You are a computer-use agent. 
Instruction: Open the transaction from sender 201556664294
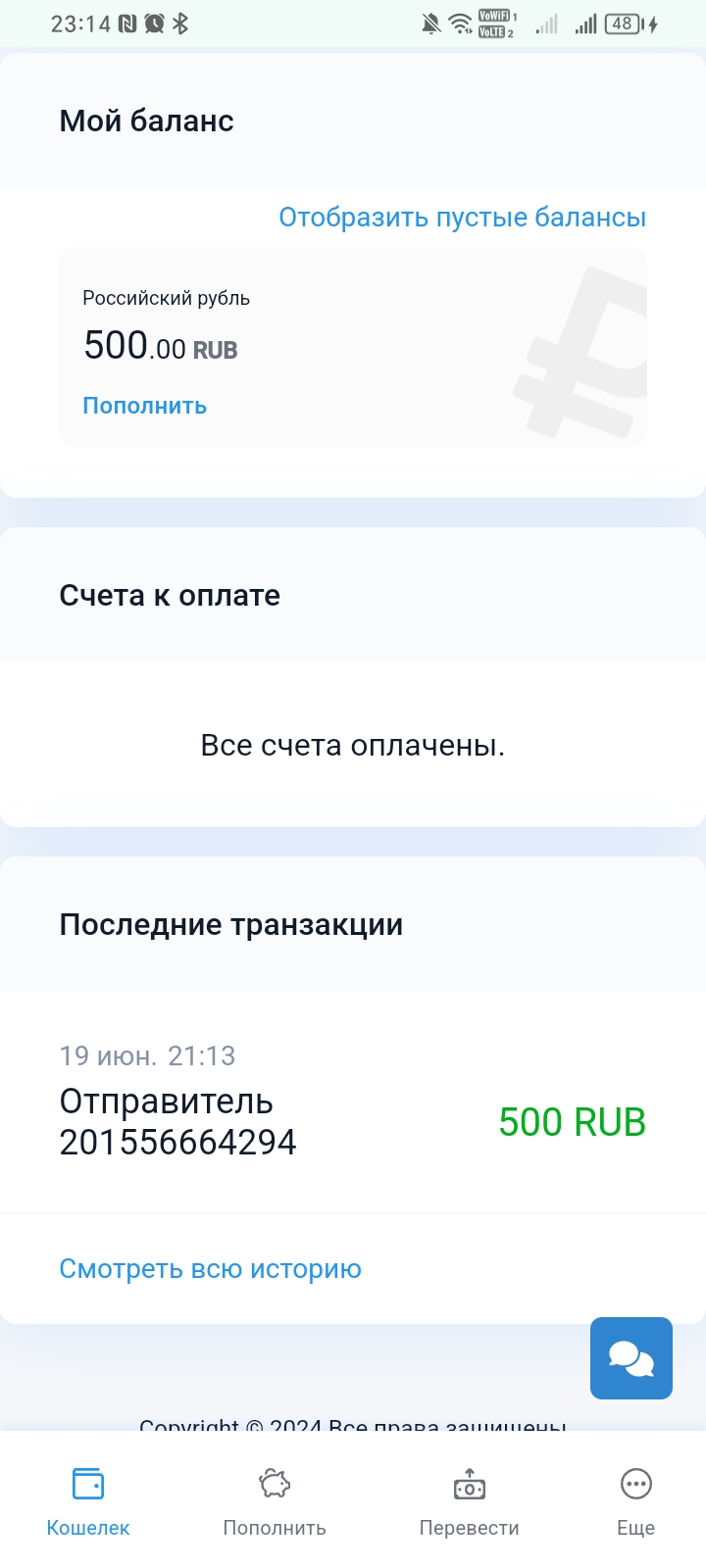(353, 1102)
